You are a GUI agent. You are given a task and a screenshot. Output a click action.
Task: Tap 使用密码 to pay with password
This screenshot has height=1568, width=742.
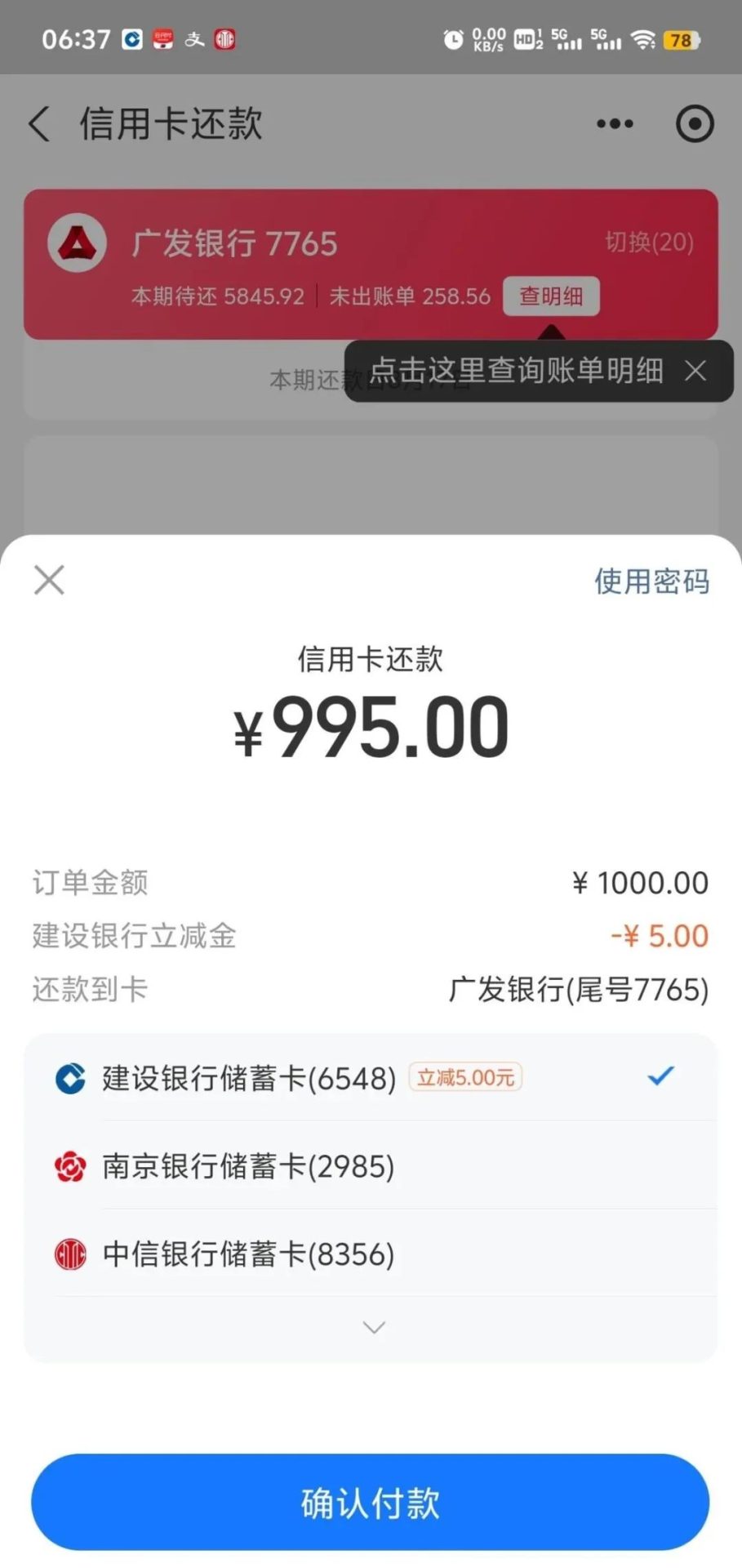pos(651,581)
